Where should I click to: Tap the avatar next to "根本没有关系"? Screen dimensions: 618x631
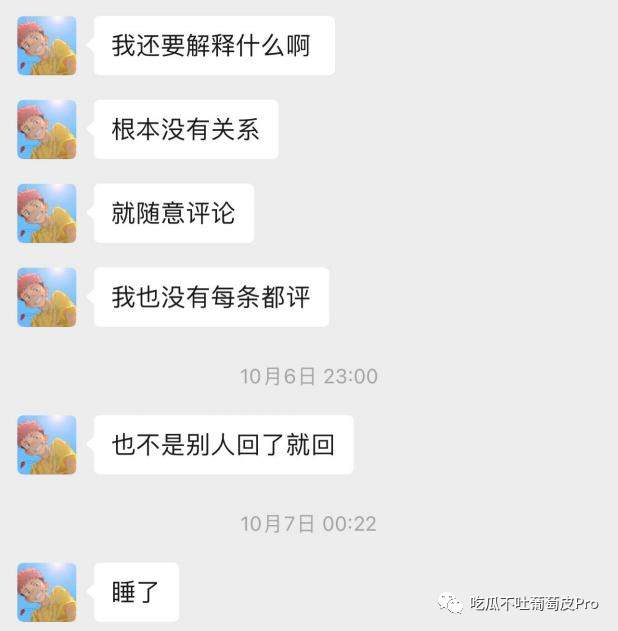coord(47,129)
